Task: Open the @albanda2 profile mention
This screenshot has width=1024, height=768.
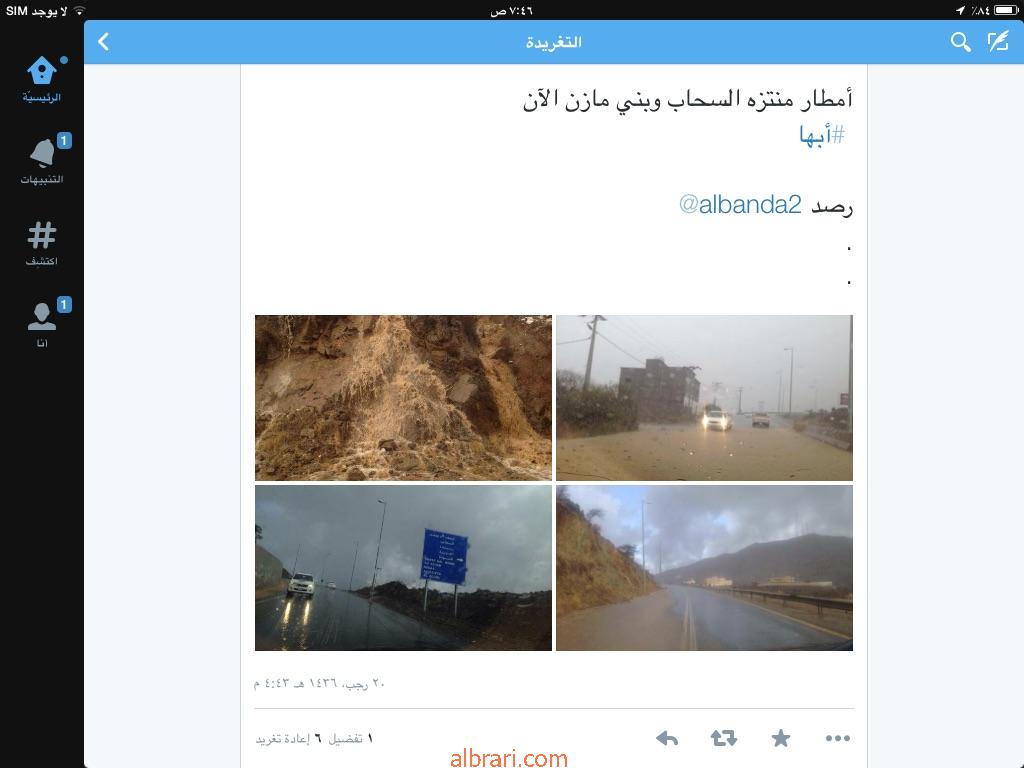Action: coord(740,205)
